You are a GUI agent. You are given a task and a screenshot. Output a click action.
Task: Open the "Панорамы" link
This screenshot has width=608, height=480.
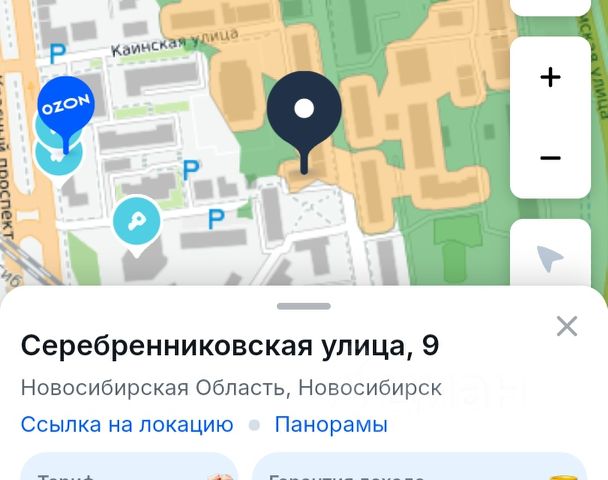[331, 424]
